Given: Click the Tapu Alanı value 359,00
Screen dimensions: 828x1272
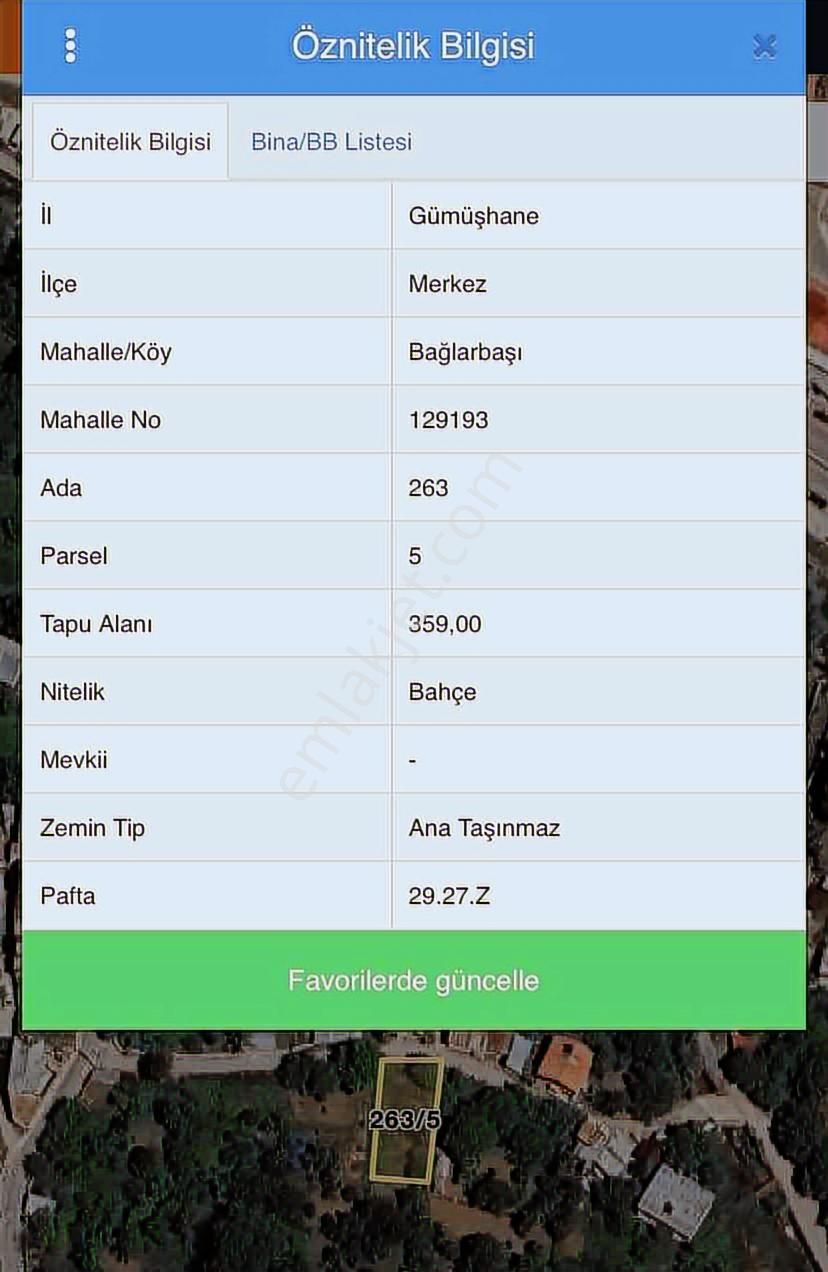Looking at the screenshot, I should 445,624.
